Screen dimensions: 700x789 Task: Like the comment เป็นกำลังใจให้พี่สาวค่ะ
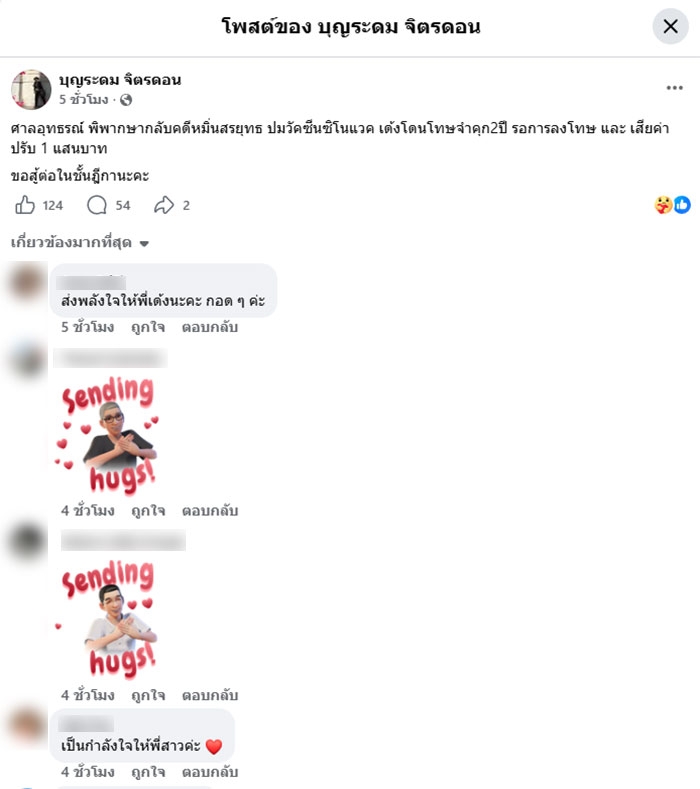tap(148, 772)
